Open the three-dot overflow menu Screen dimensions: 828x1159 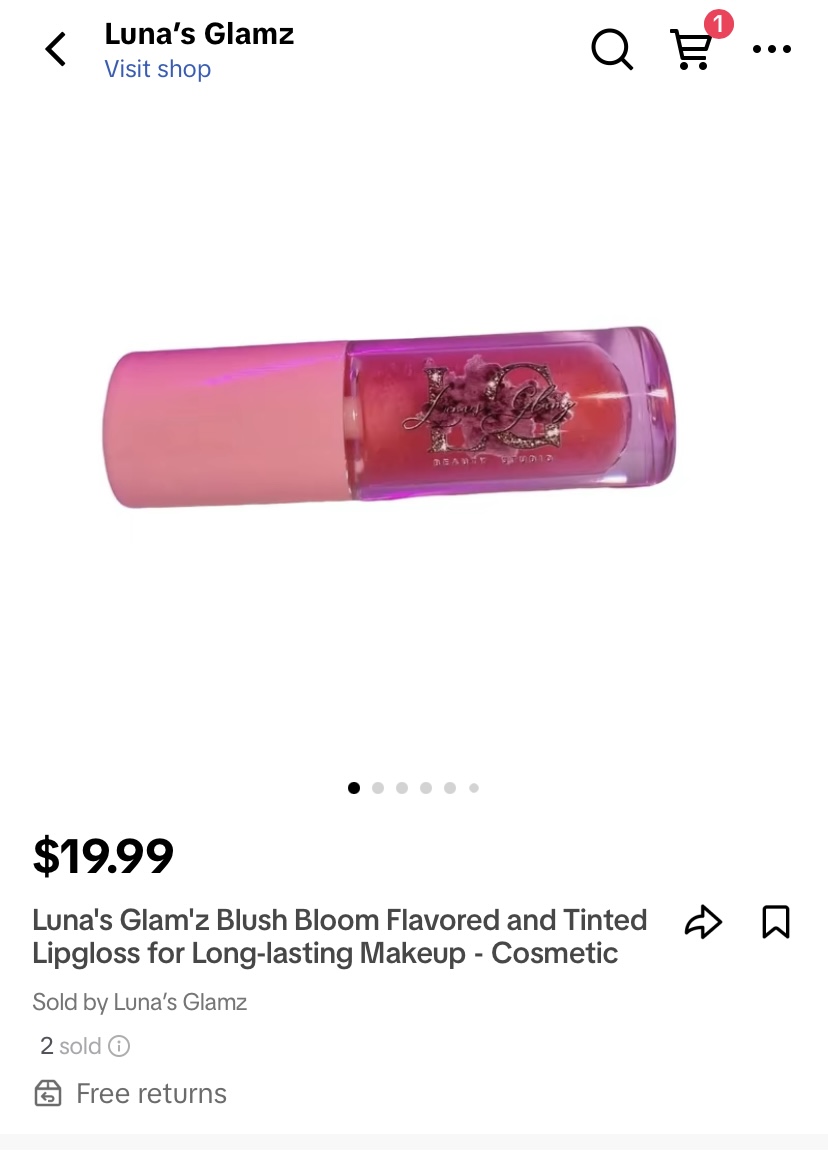[x=771, y=49]
